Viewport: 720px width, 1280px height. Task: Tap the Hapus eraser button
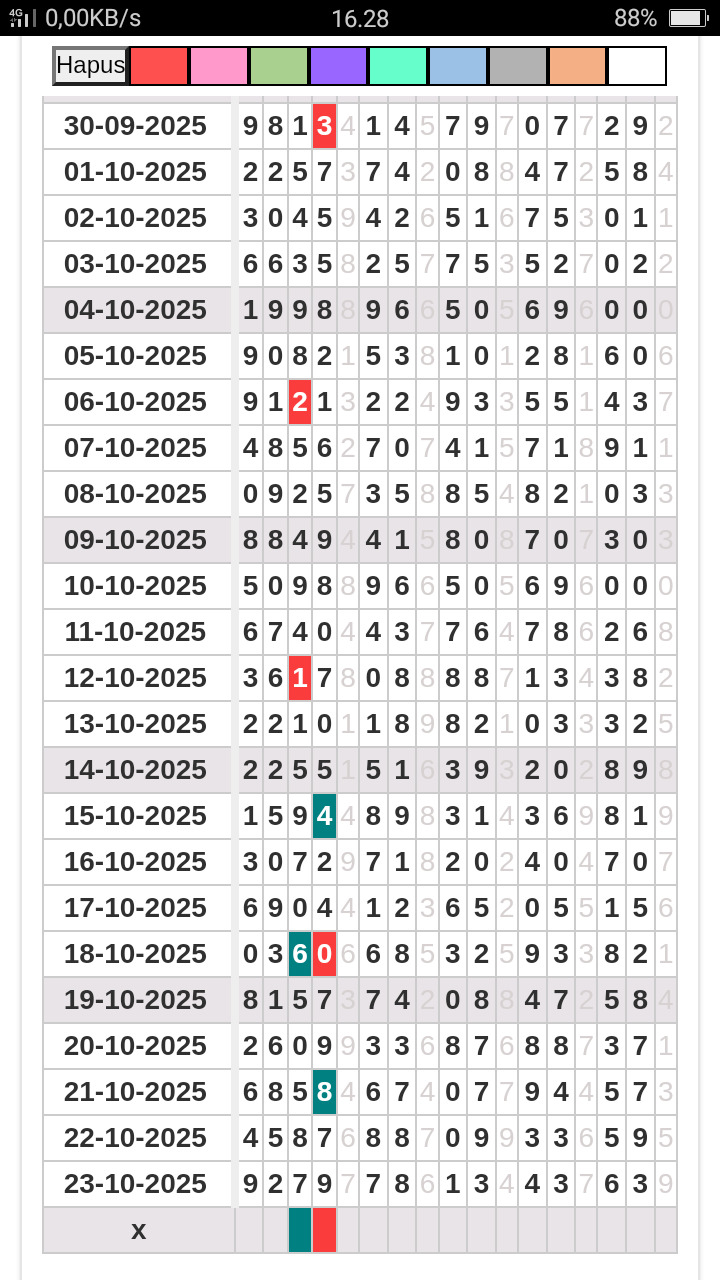(x=90, y=66)
